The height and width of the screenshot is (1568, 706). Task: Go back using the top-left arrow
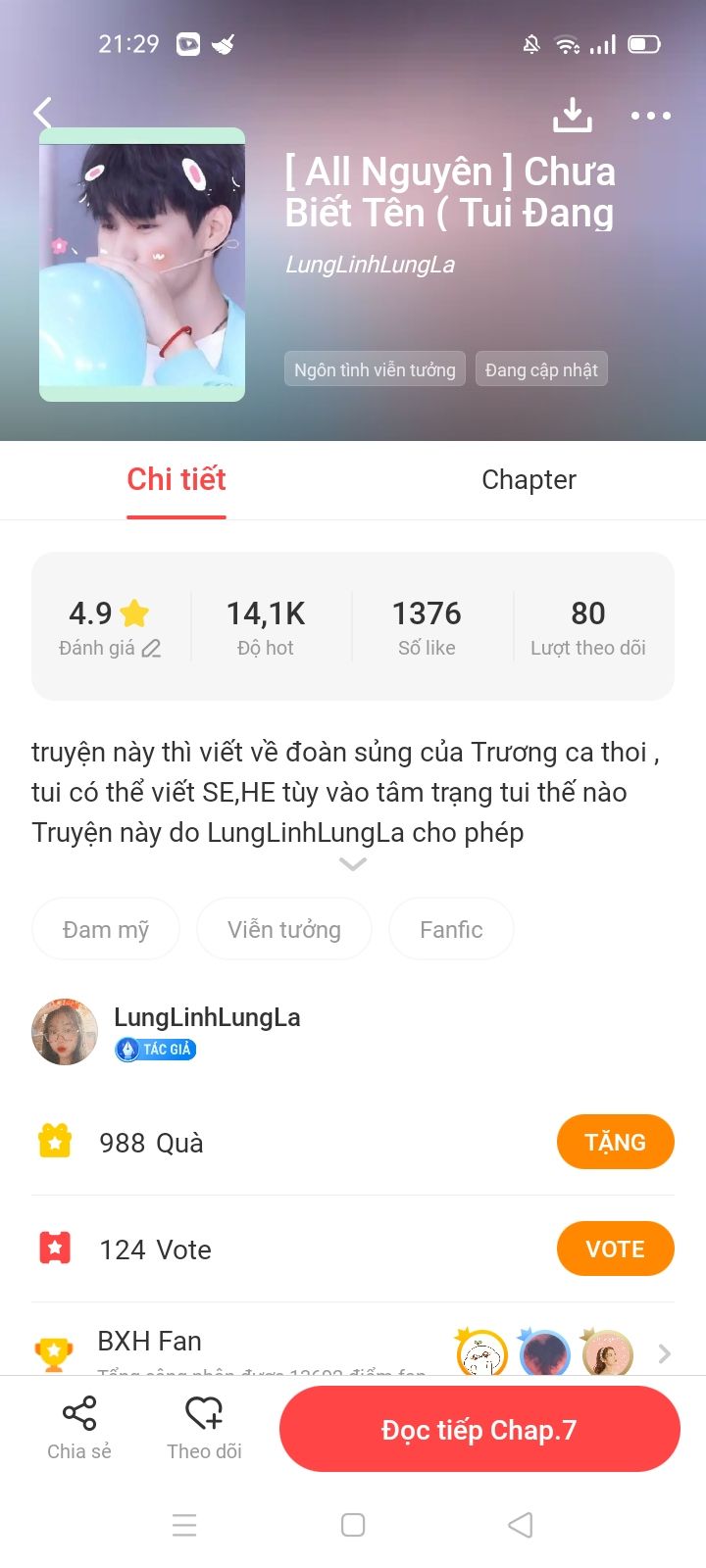pos(43,114)
